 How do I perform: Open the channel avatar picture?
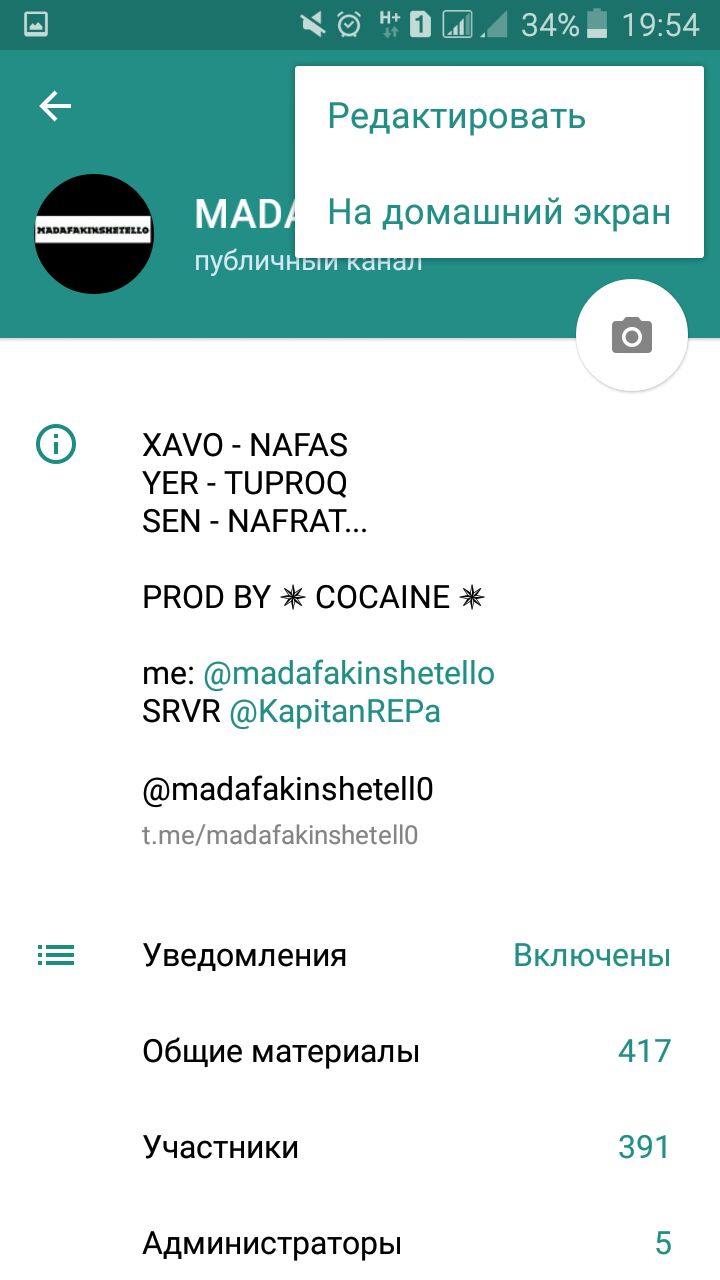(93, 233)
